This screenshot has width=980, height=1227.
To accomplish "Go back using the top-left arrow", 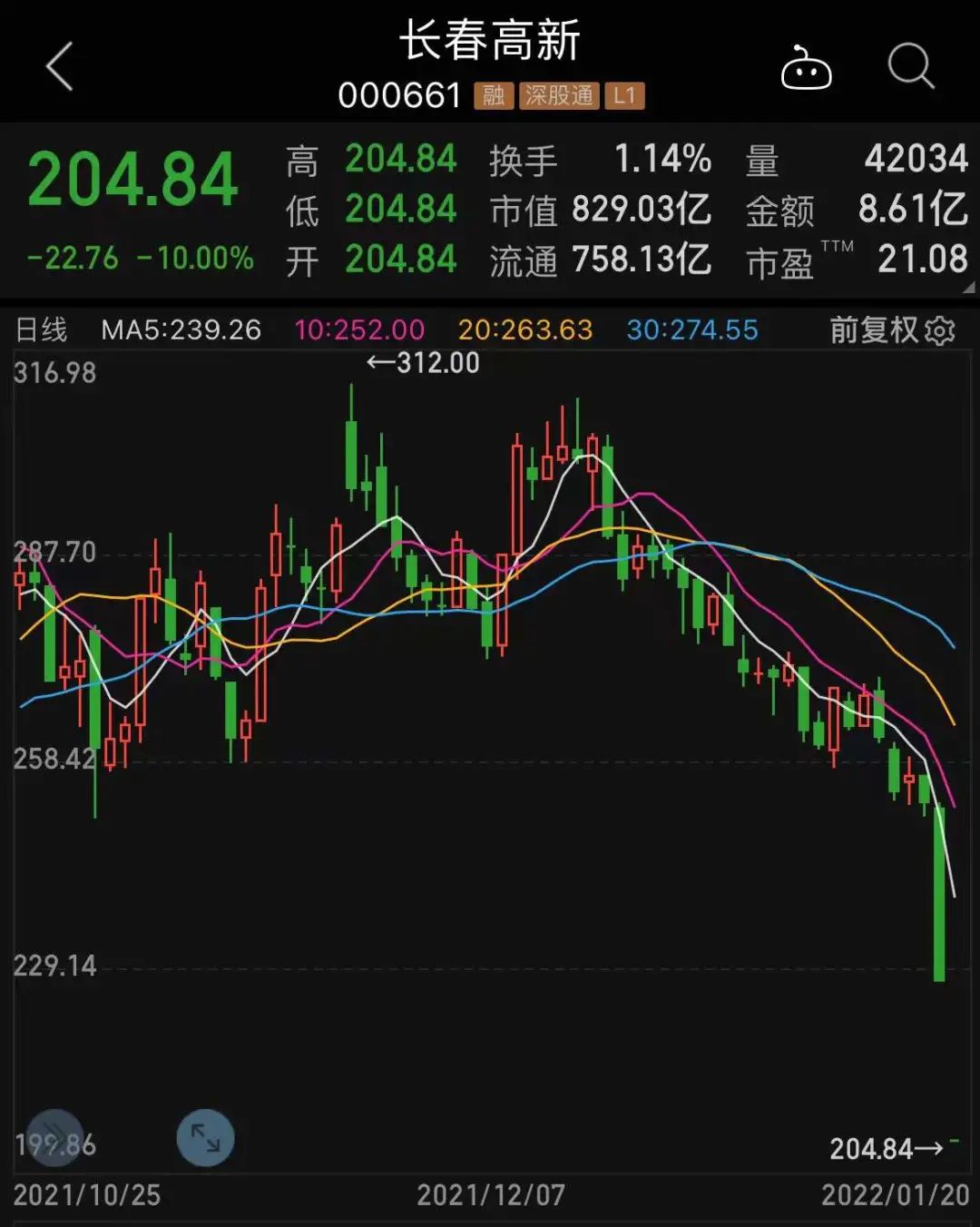I will pyautogui.click(x=60, y=67).
